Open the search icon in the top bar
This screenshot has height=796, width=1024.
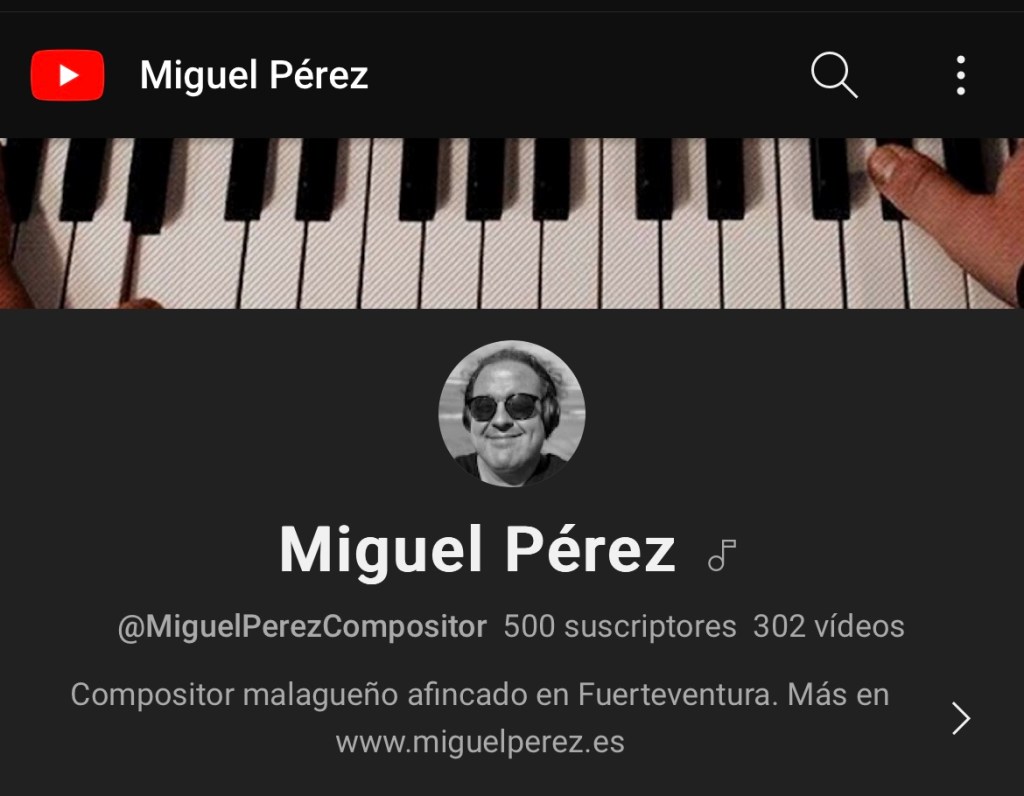click(x=833, y=75)
